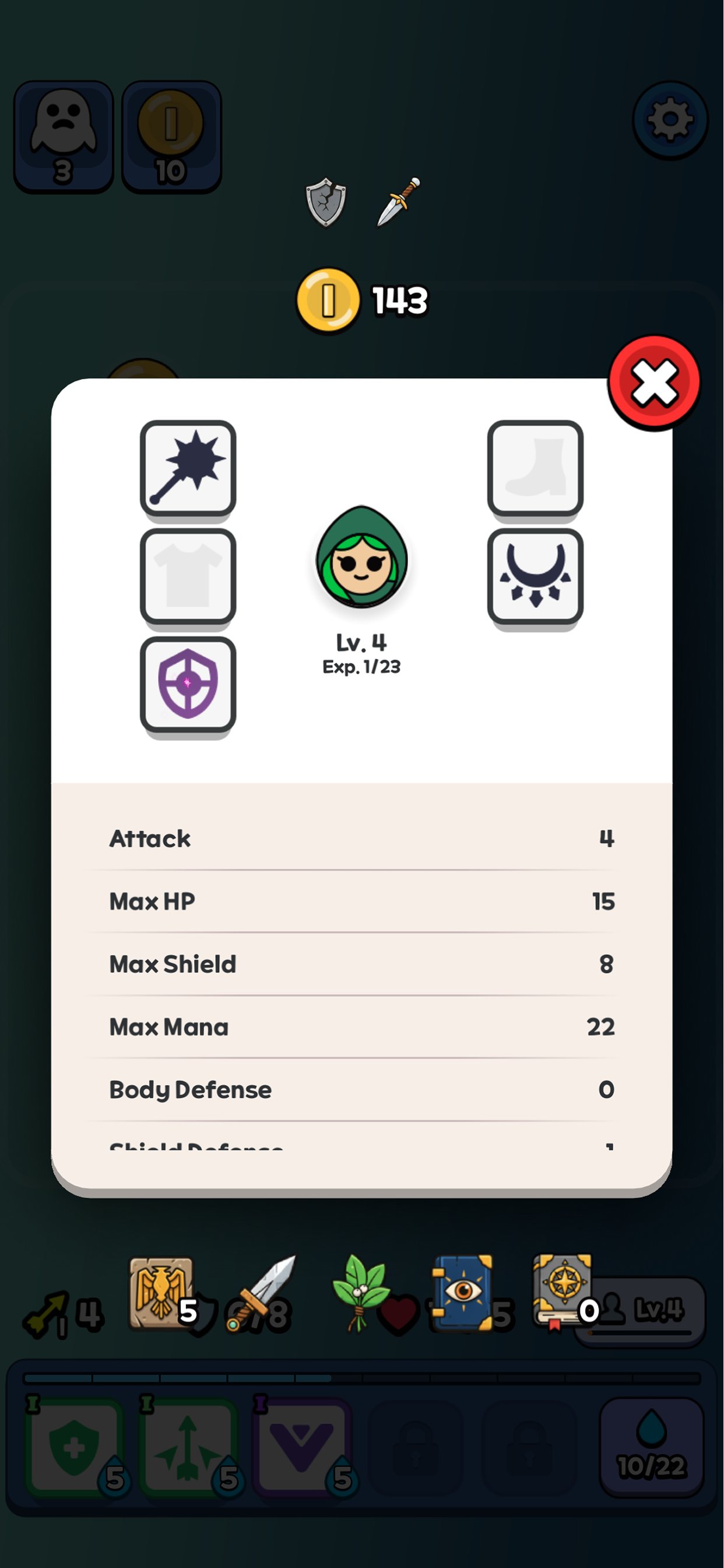
Task: Click the empty shirt armor slot
Action: (x=188, y=575)
